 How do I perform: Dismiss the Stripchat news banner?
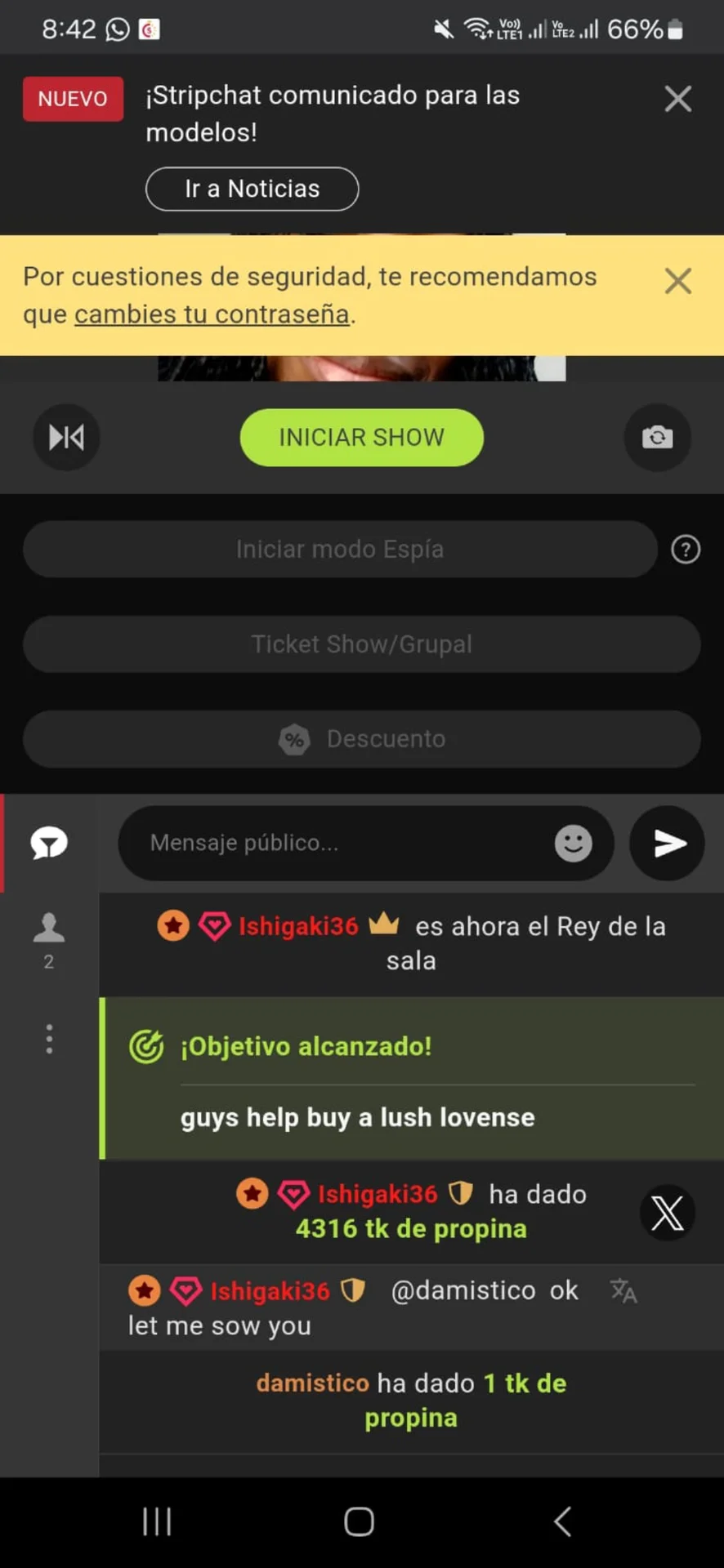point(677,99)
